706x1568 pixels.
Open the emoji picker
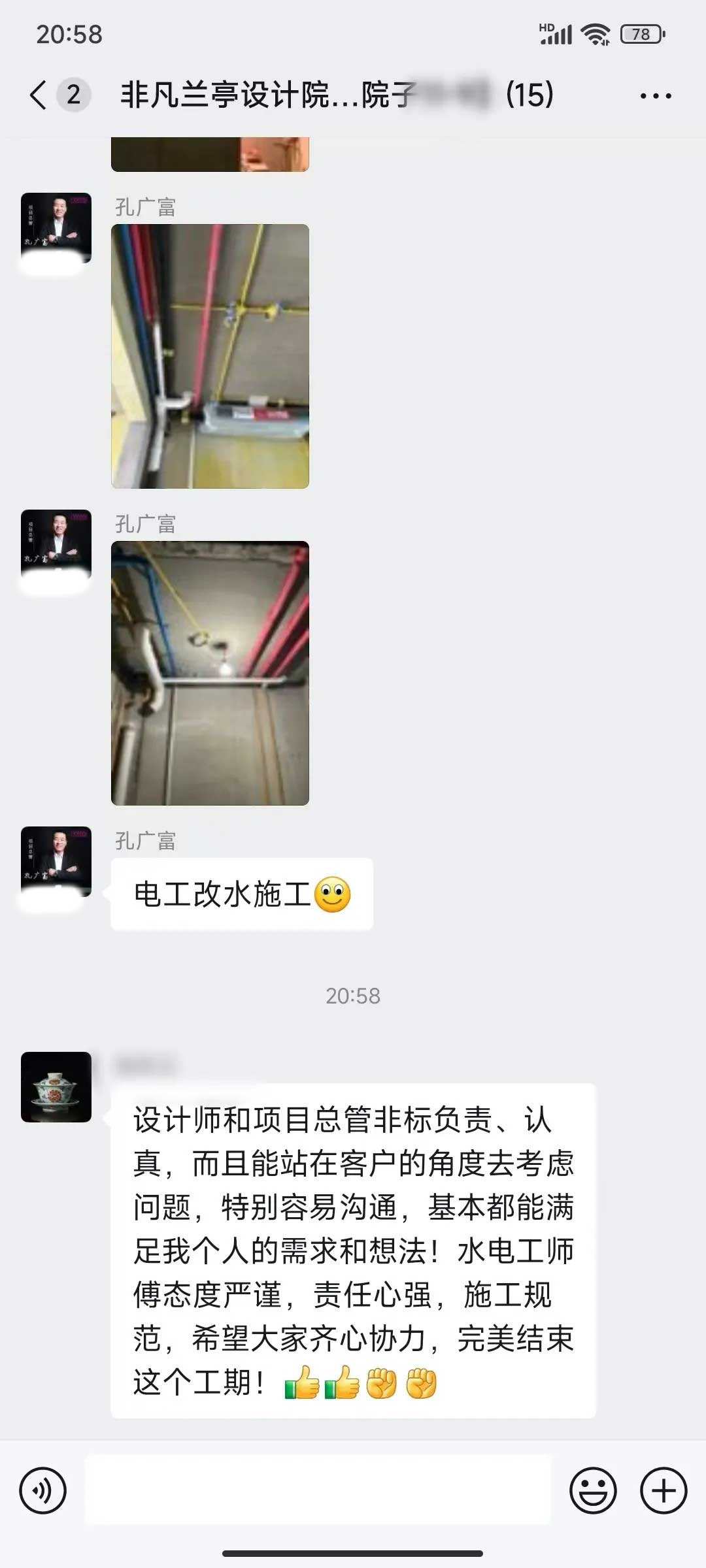593,1490
